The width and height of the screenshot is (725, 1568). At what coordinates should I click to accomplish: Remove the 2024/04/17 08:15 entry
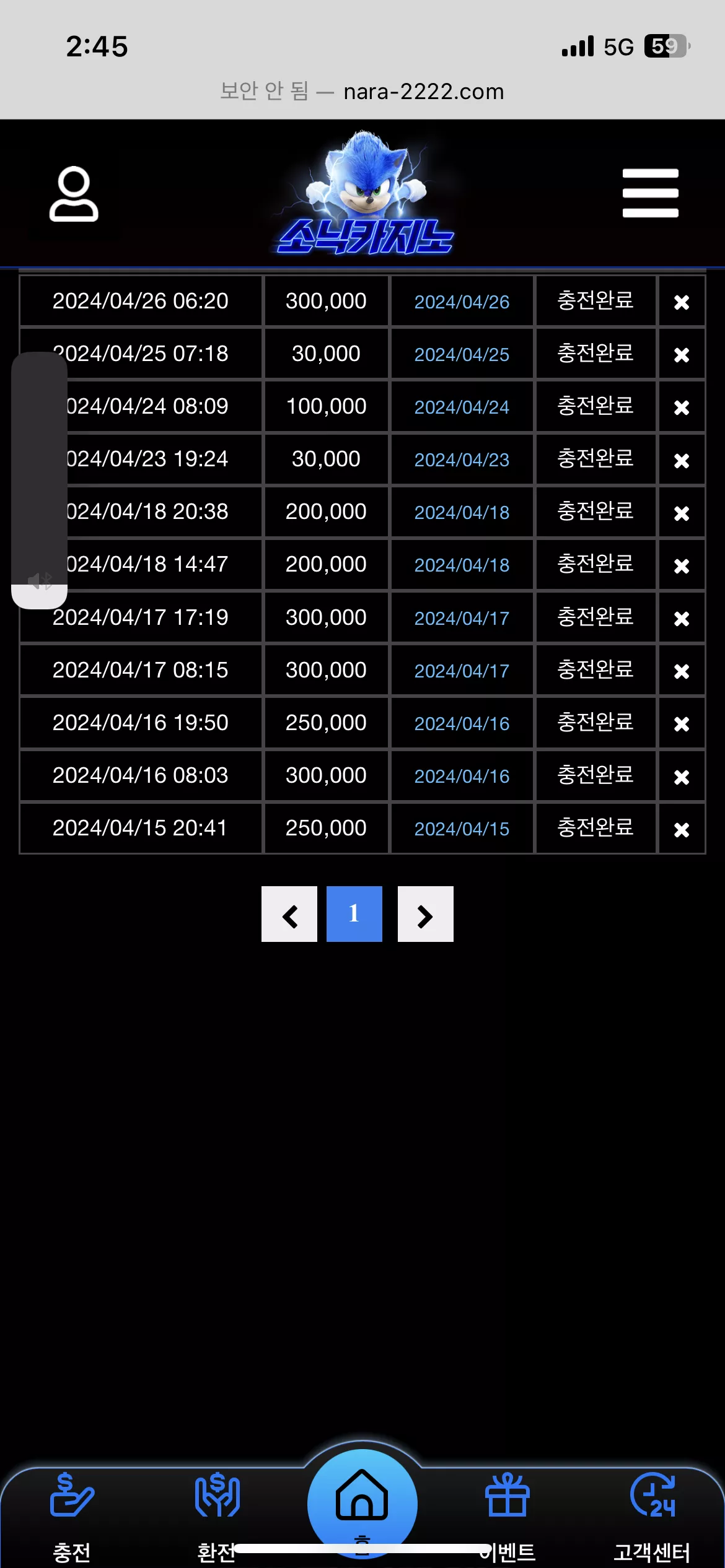click(x=682, y=671)
